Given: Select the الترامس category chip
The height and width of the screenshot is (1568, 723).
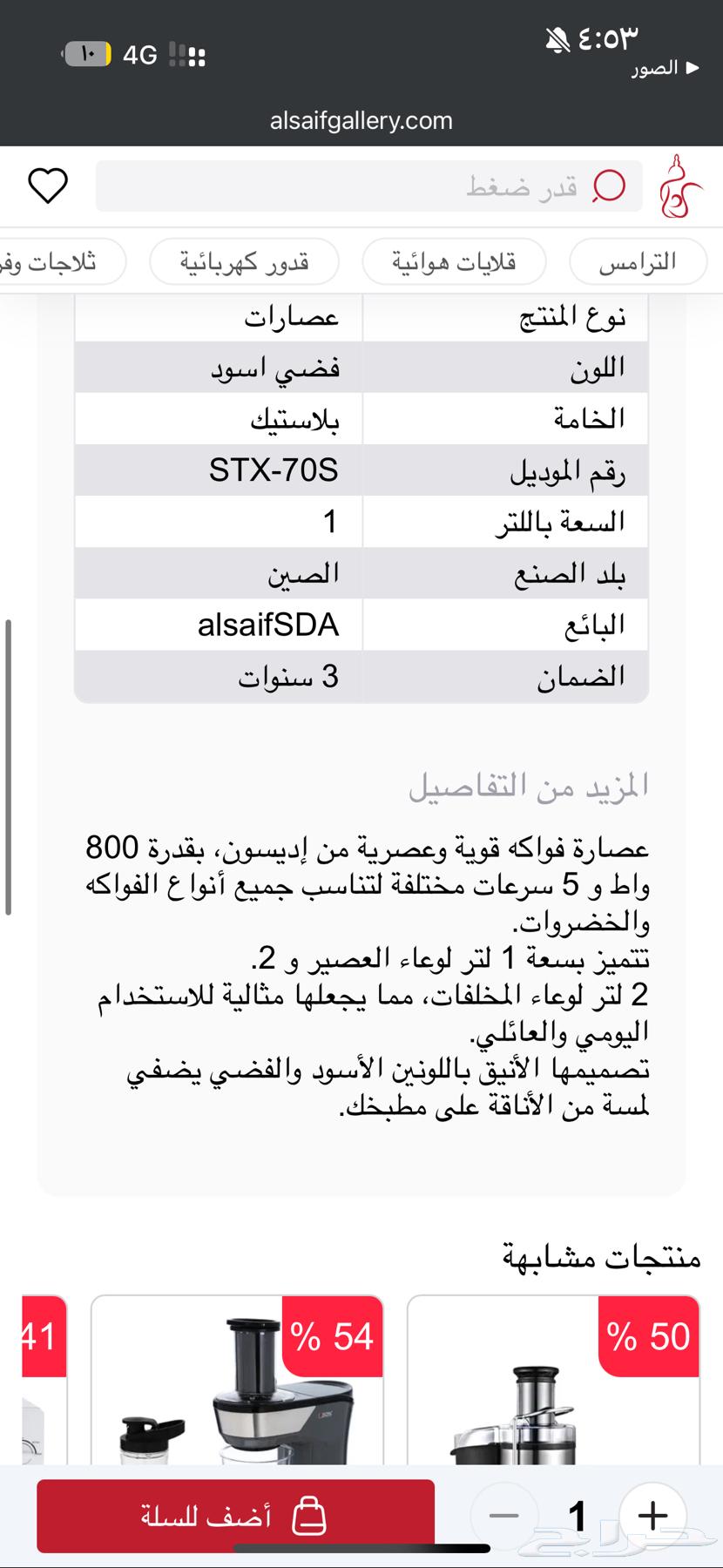Looking at the screenshot, I should click(x=639, y=261).
